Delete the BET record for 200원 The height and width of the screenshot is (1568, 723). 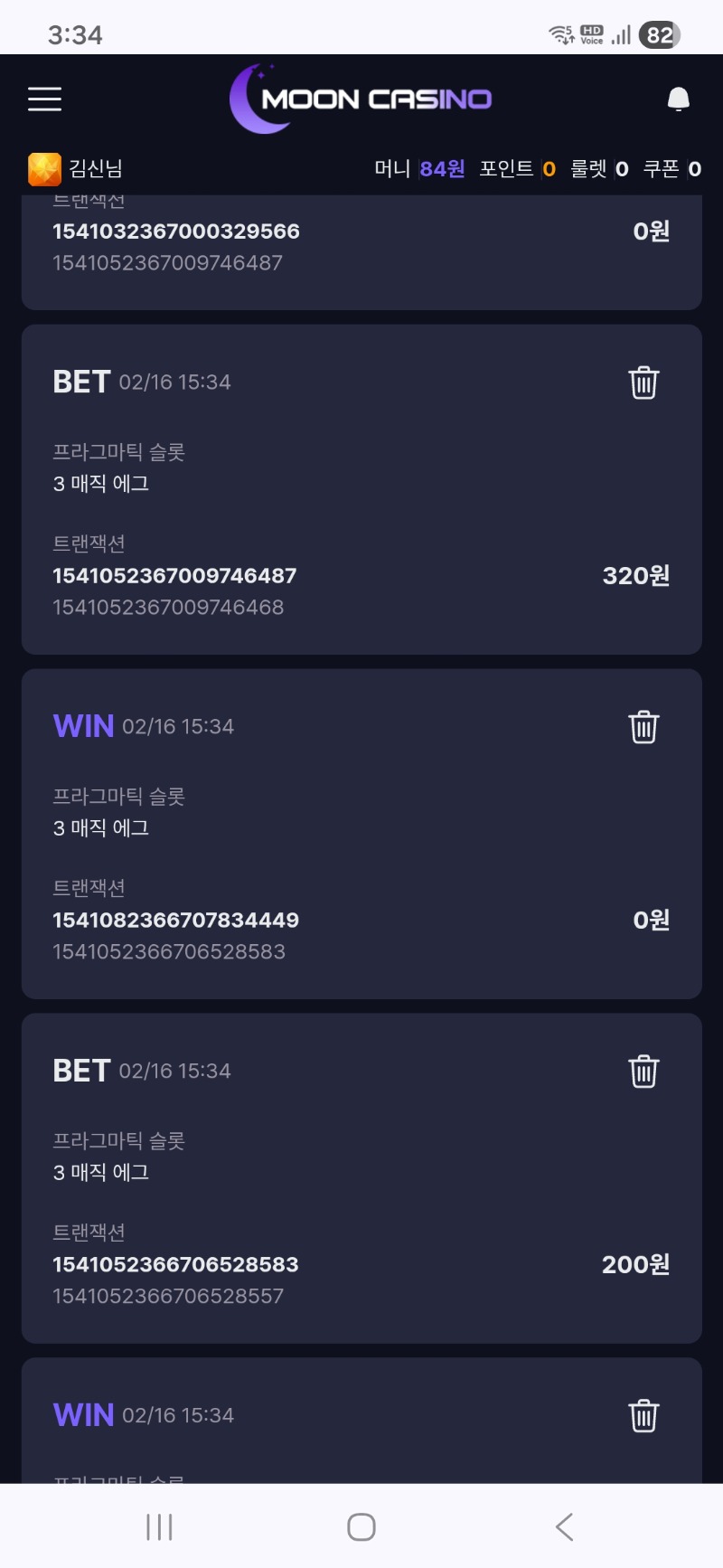click(x=643, y=1071)
